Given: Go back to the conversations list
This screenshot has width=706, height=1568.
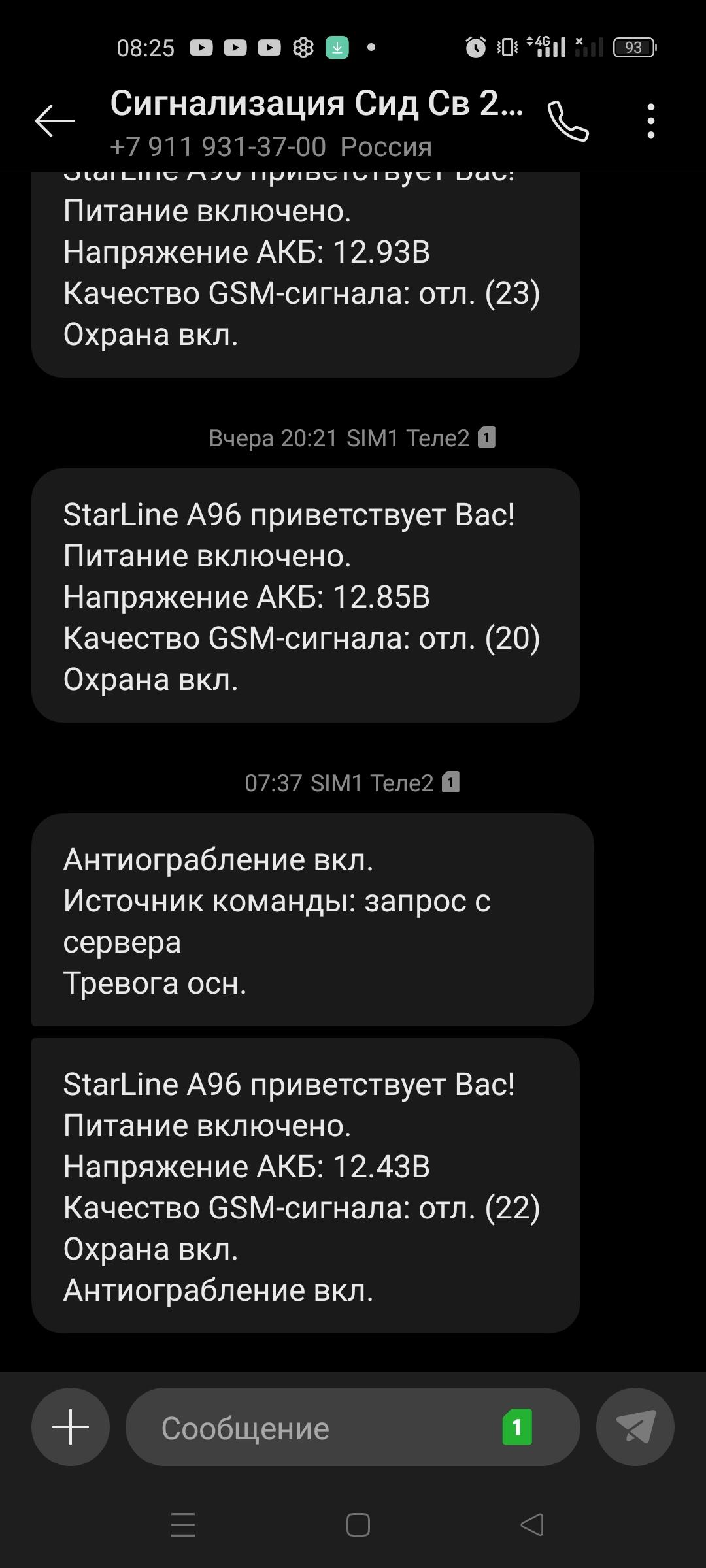Looking at the screenshot, I should (55, 121).
